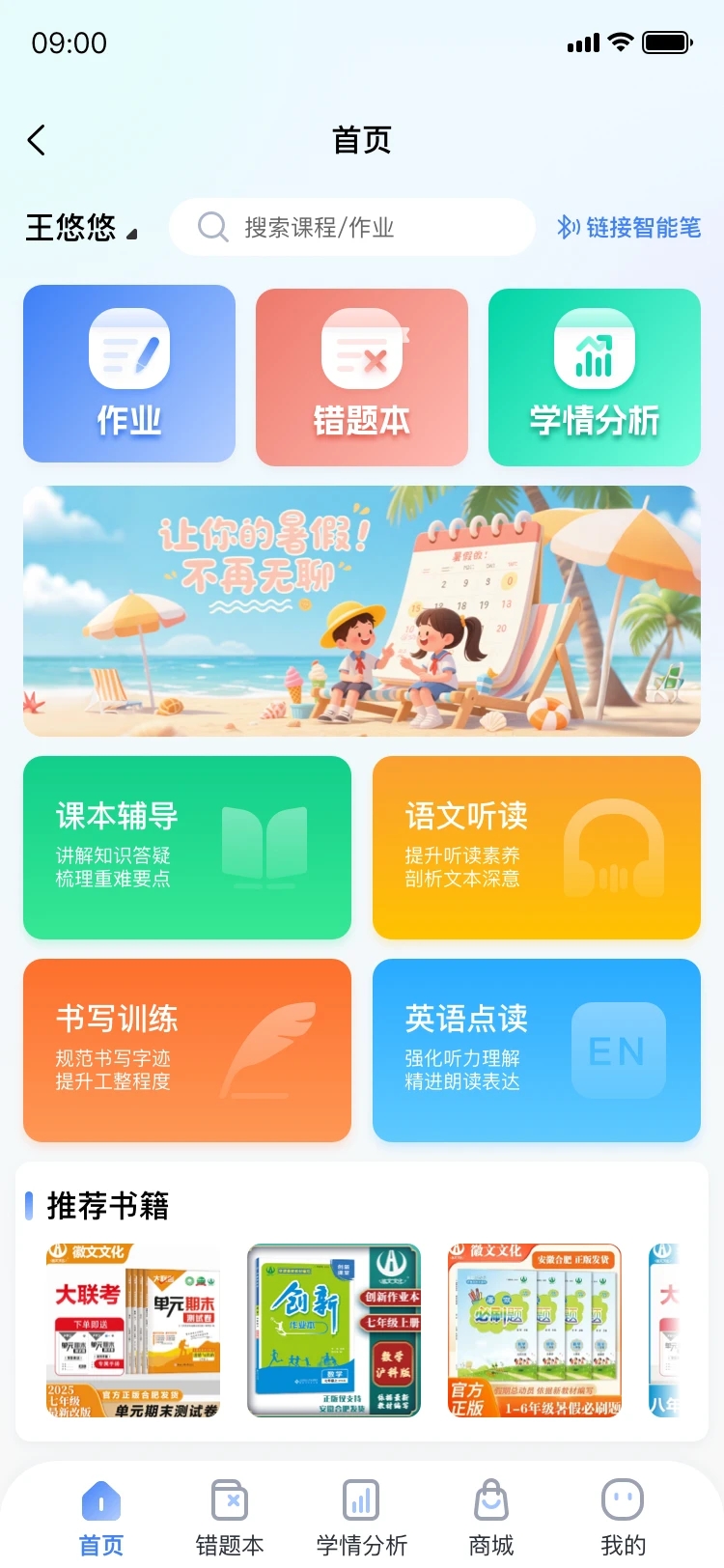
Task: Tap 链接智能笔 to connect smart pen
Action: pyautogui.click(x=628, y=228)
